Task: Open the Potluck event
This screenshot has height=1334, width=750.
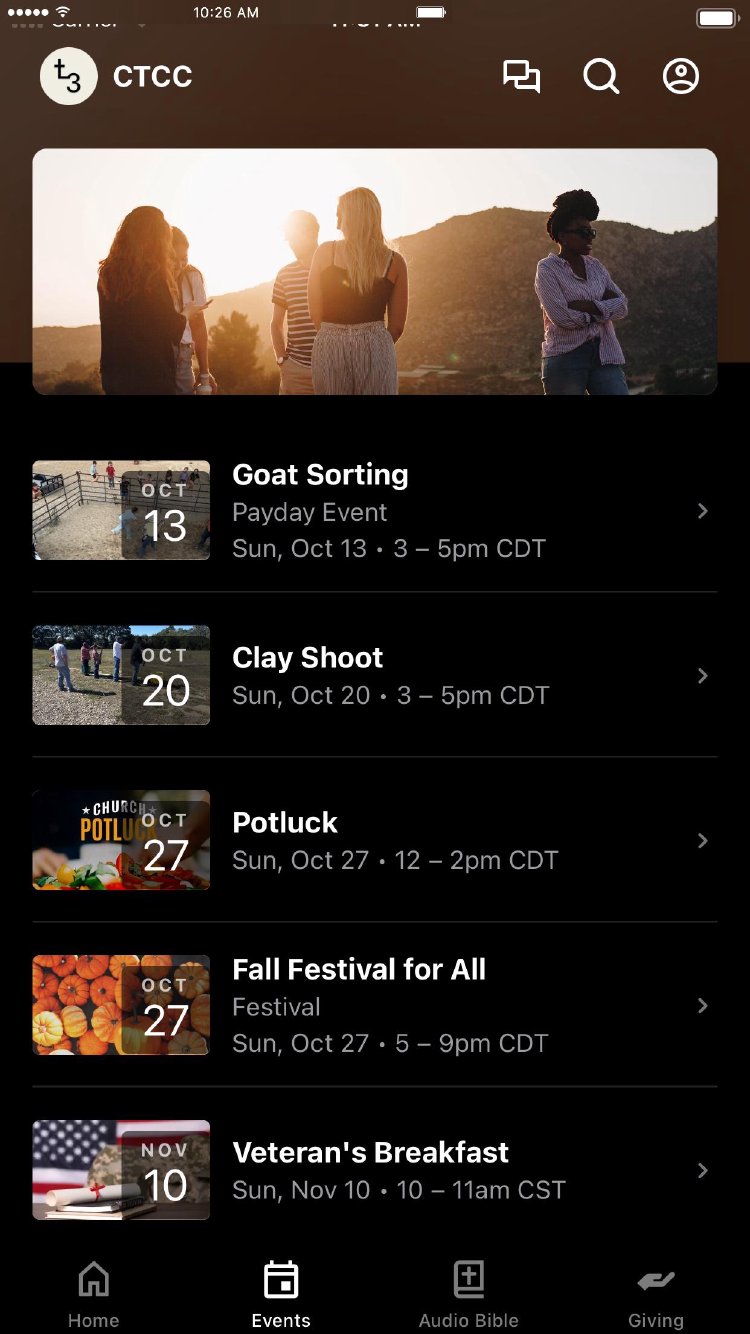Action: click(375, 841)
